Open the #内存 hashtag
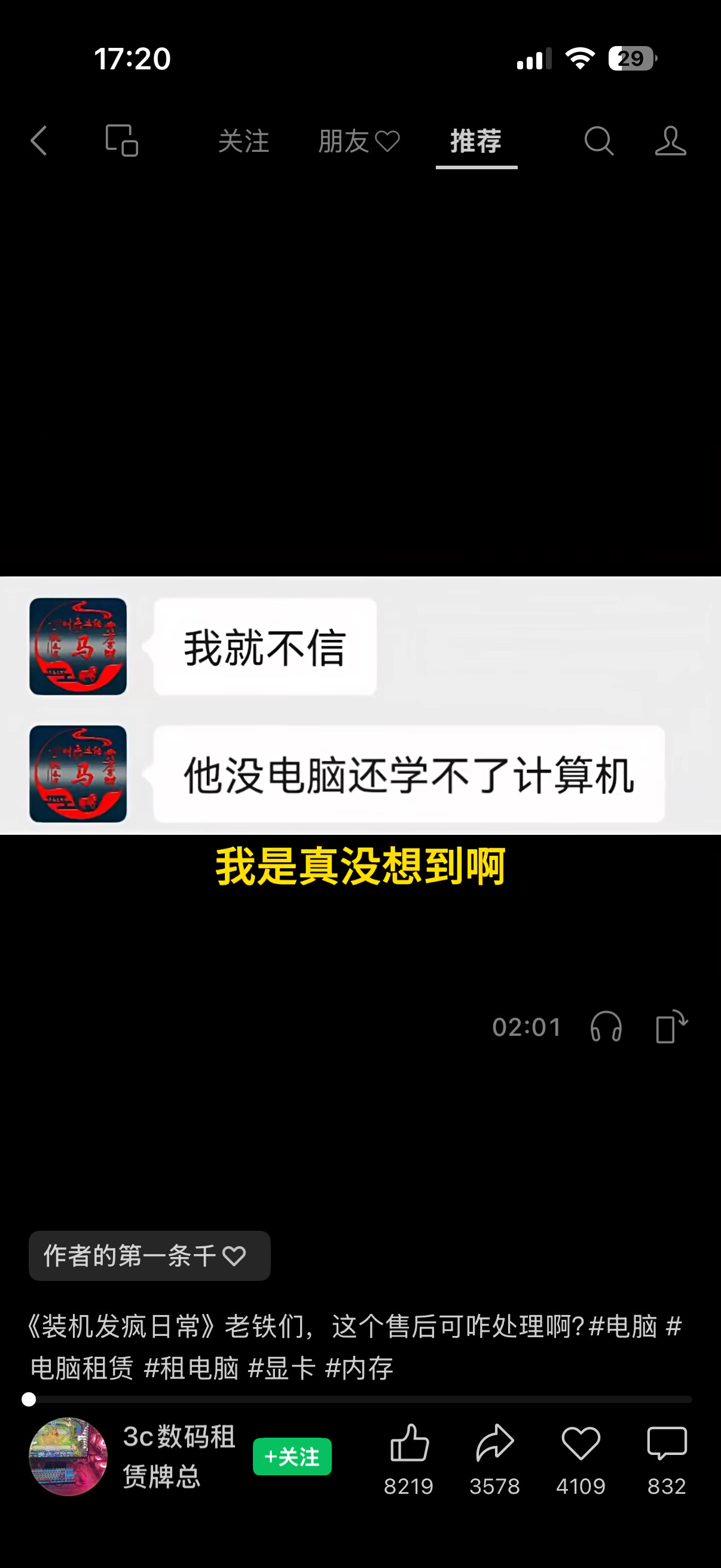The height and width of the screenshot is (1568, 721). [x=359, y=1368]
